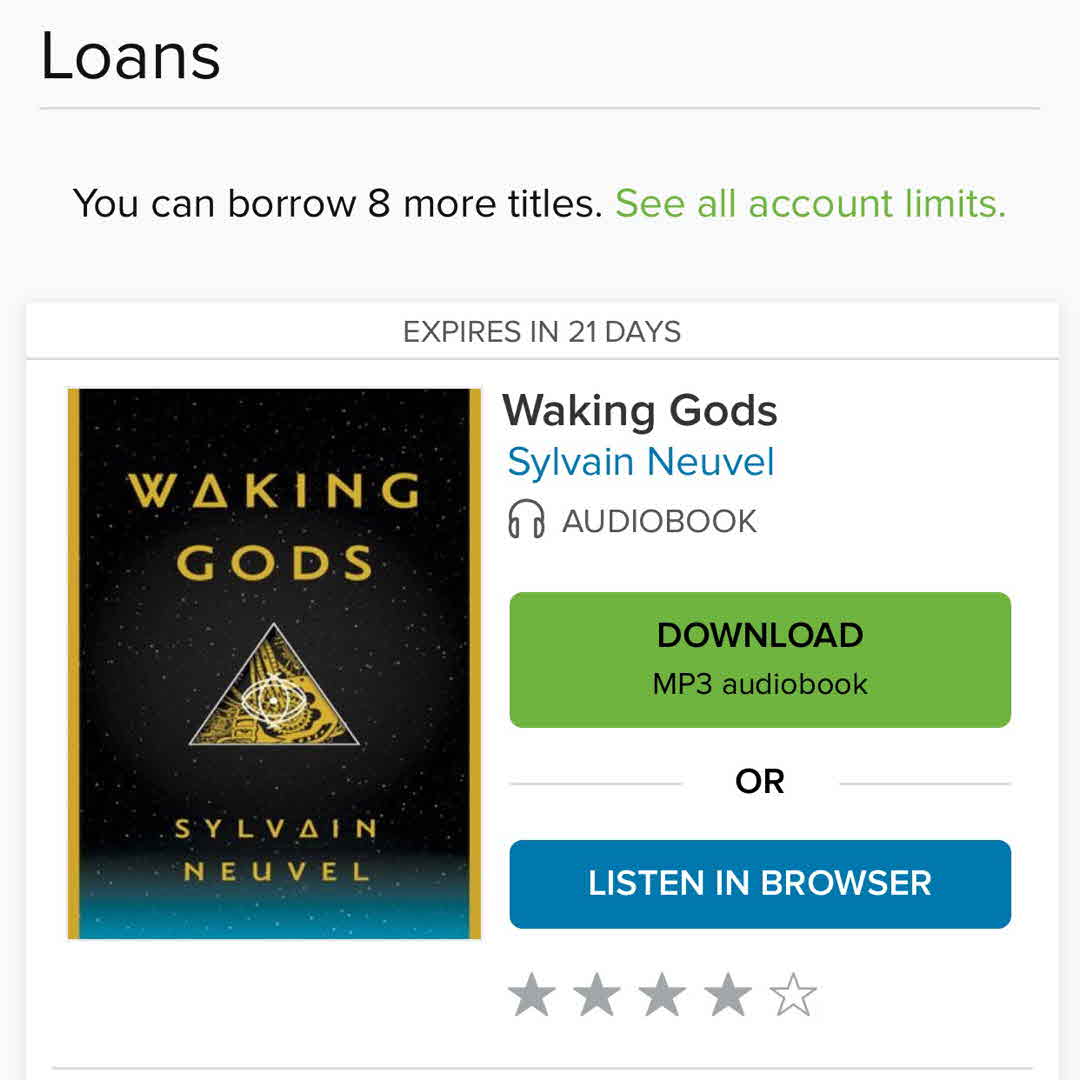
Task: Download the MP3 audiobook
Action: 760,659
